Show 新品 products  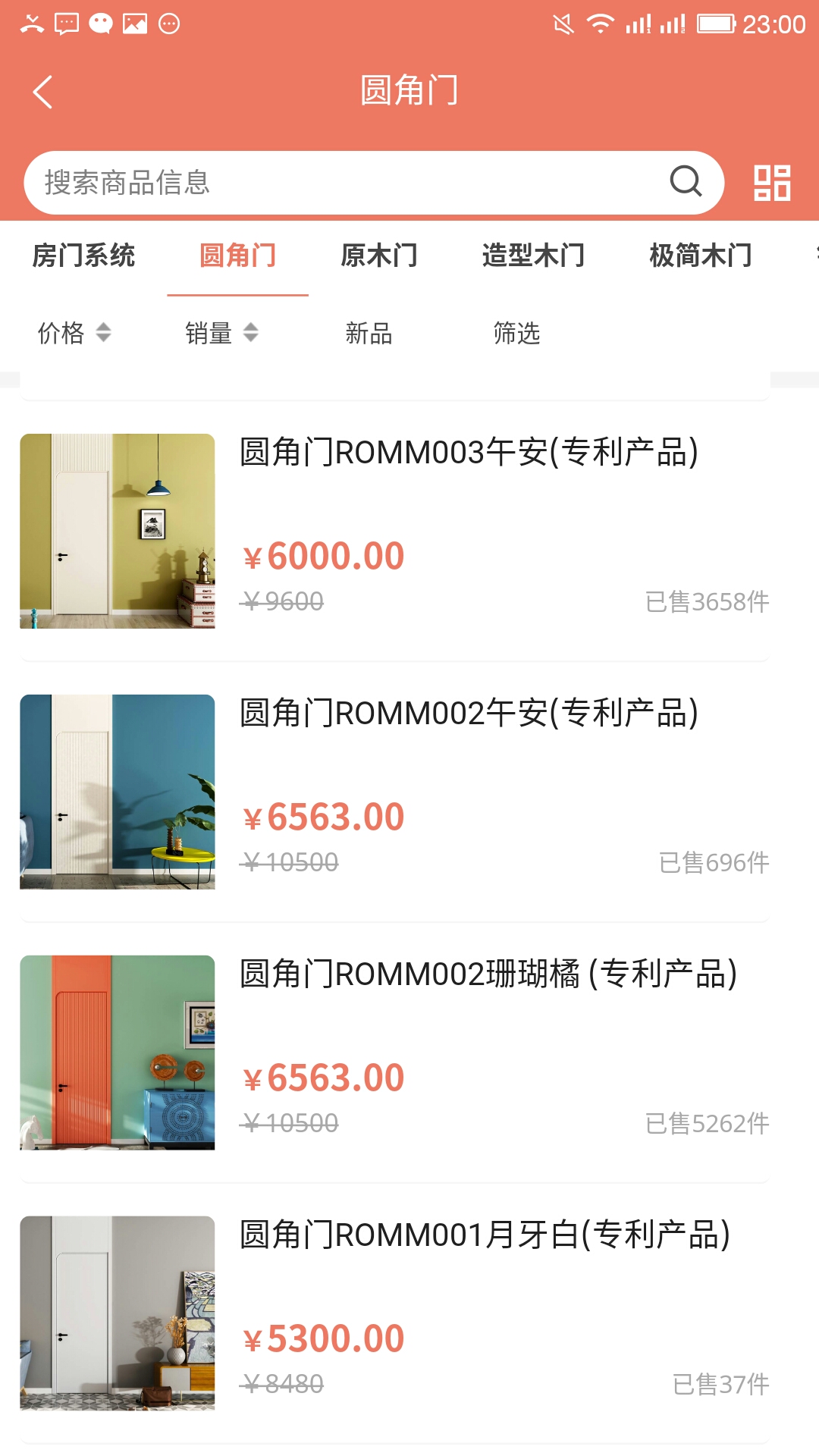click(x=369, y=333)
